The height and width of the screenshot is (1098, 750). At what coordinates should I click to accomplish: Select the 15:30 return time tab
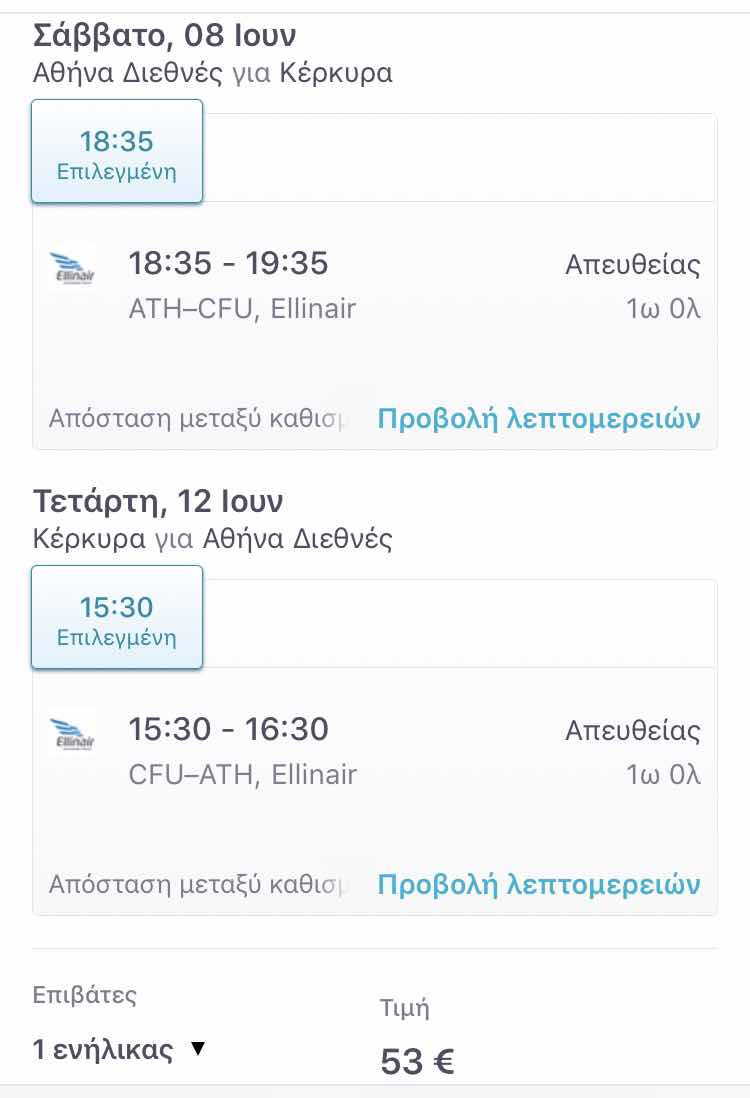117,618
